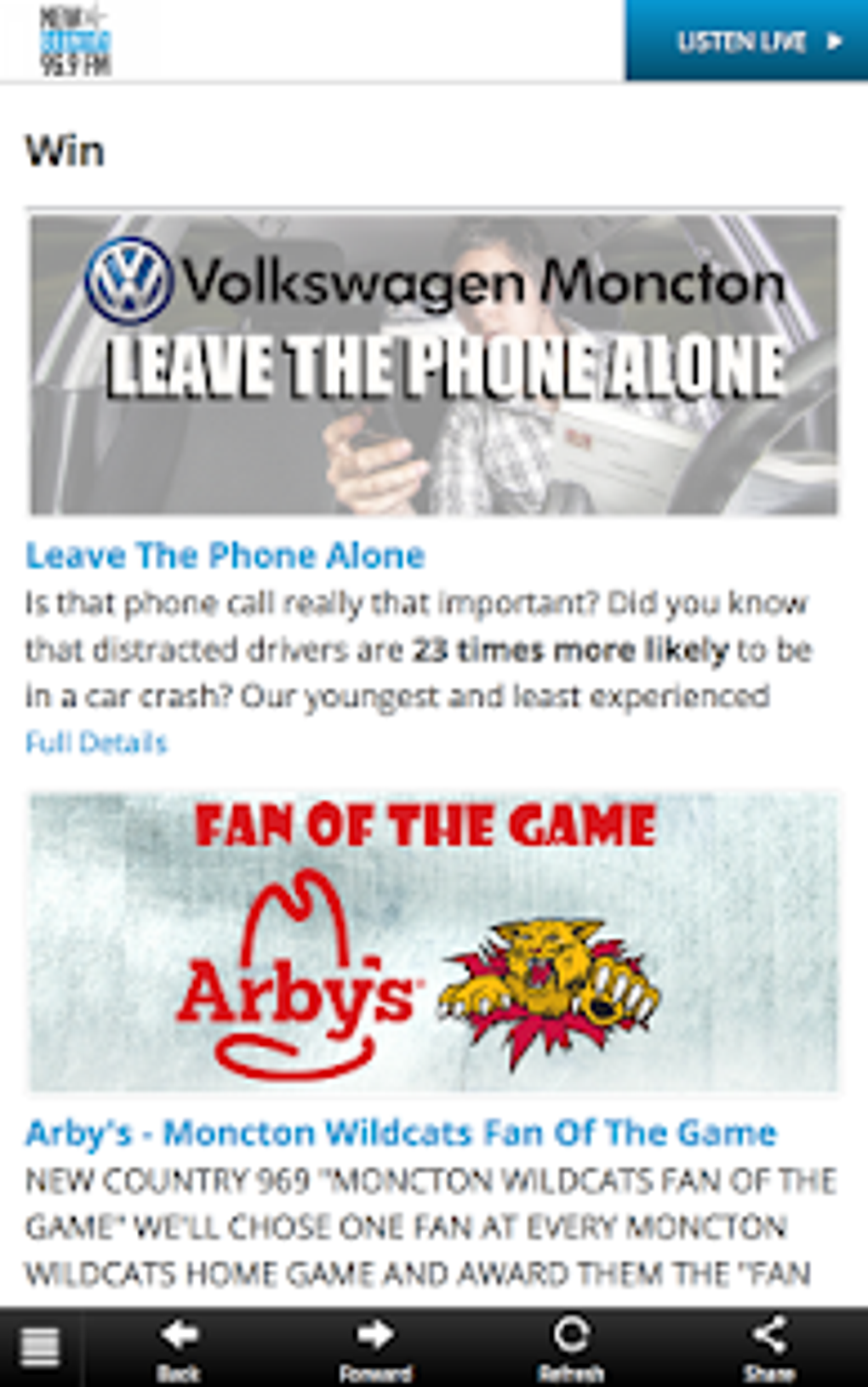Open the Leave The Phone Alone title
Image resolution: width=868 pixels, height=1387 pixels.
225,556
